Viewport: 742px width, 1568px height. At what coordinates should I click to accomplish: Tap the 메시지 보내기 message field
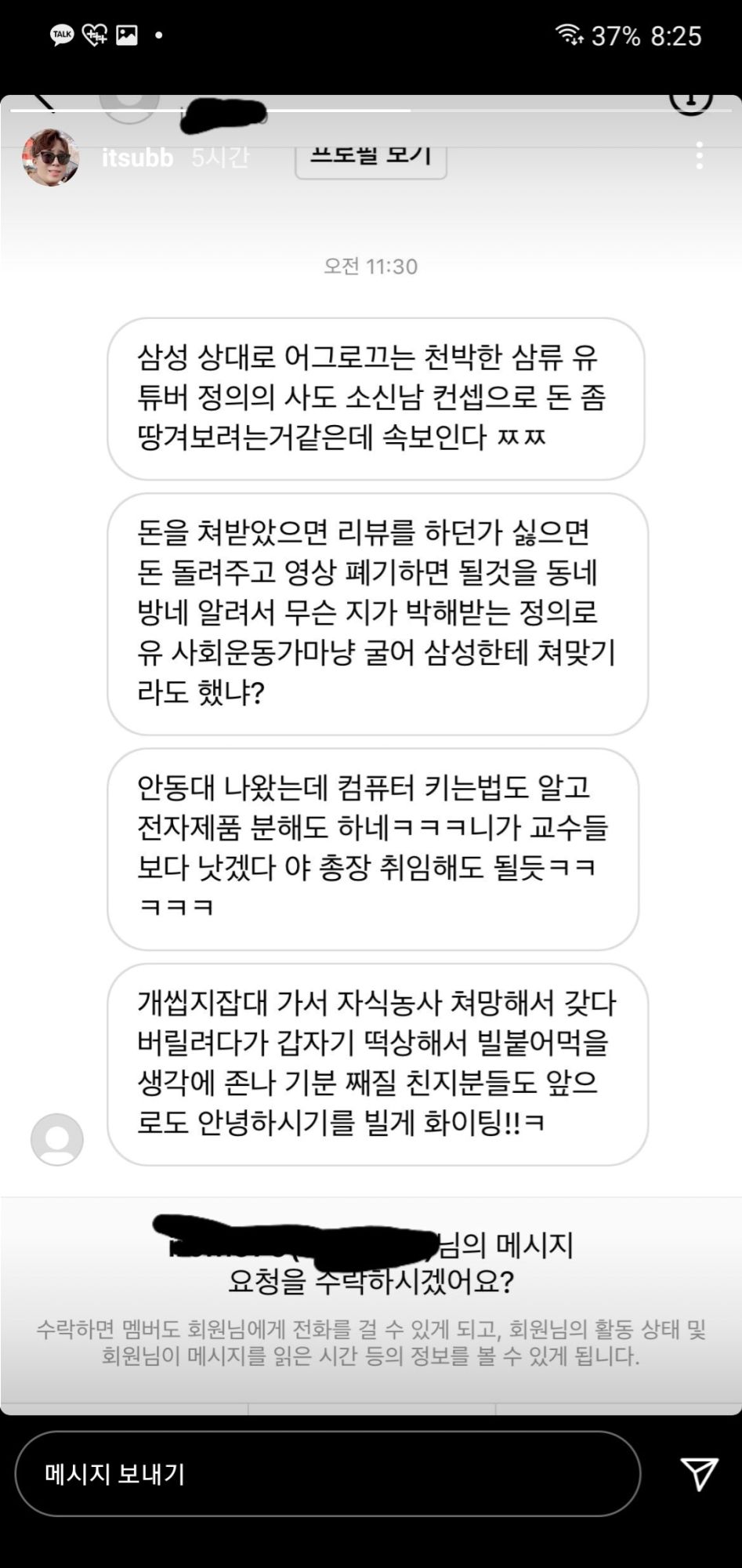[x=328, y=1474]
